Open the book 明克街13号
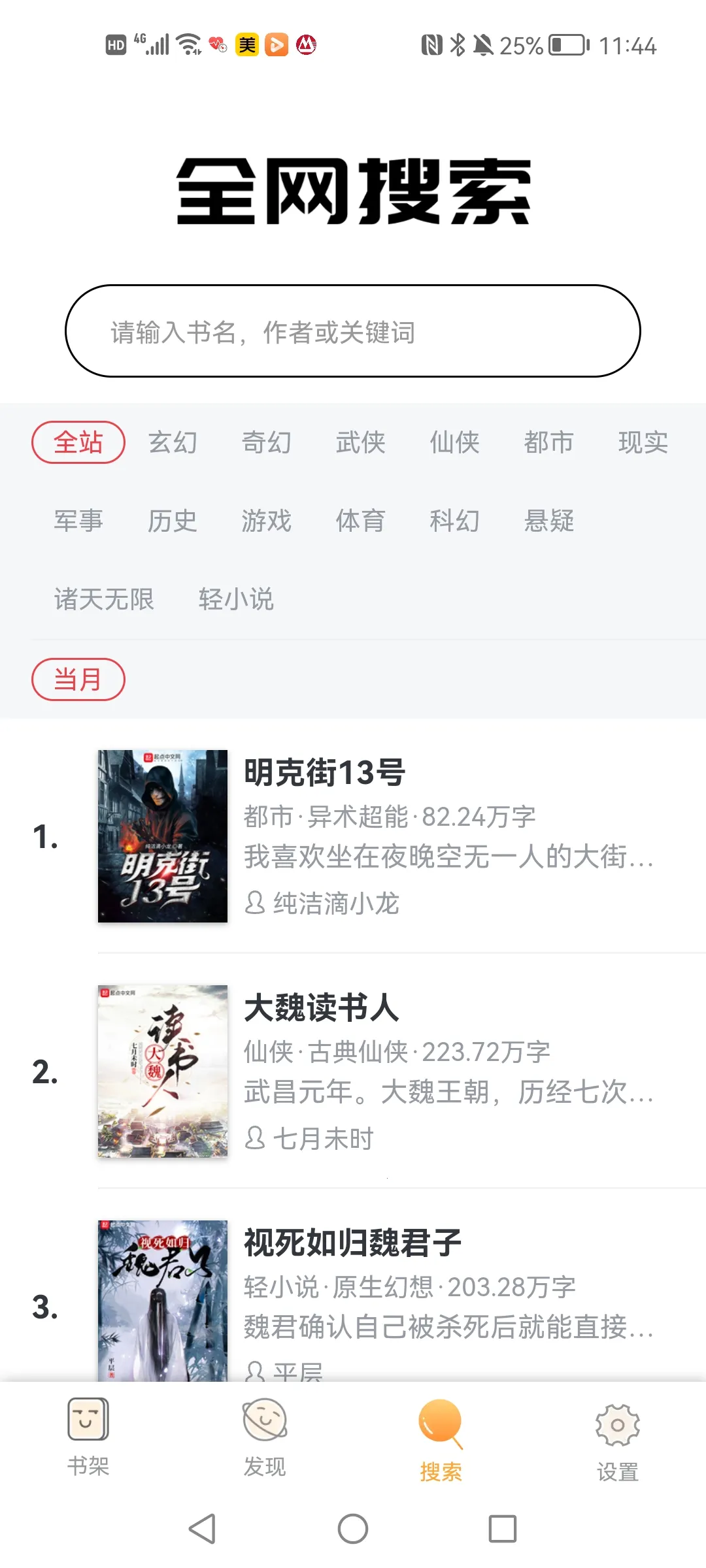 point(324,772)
